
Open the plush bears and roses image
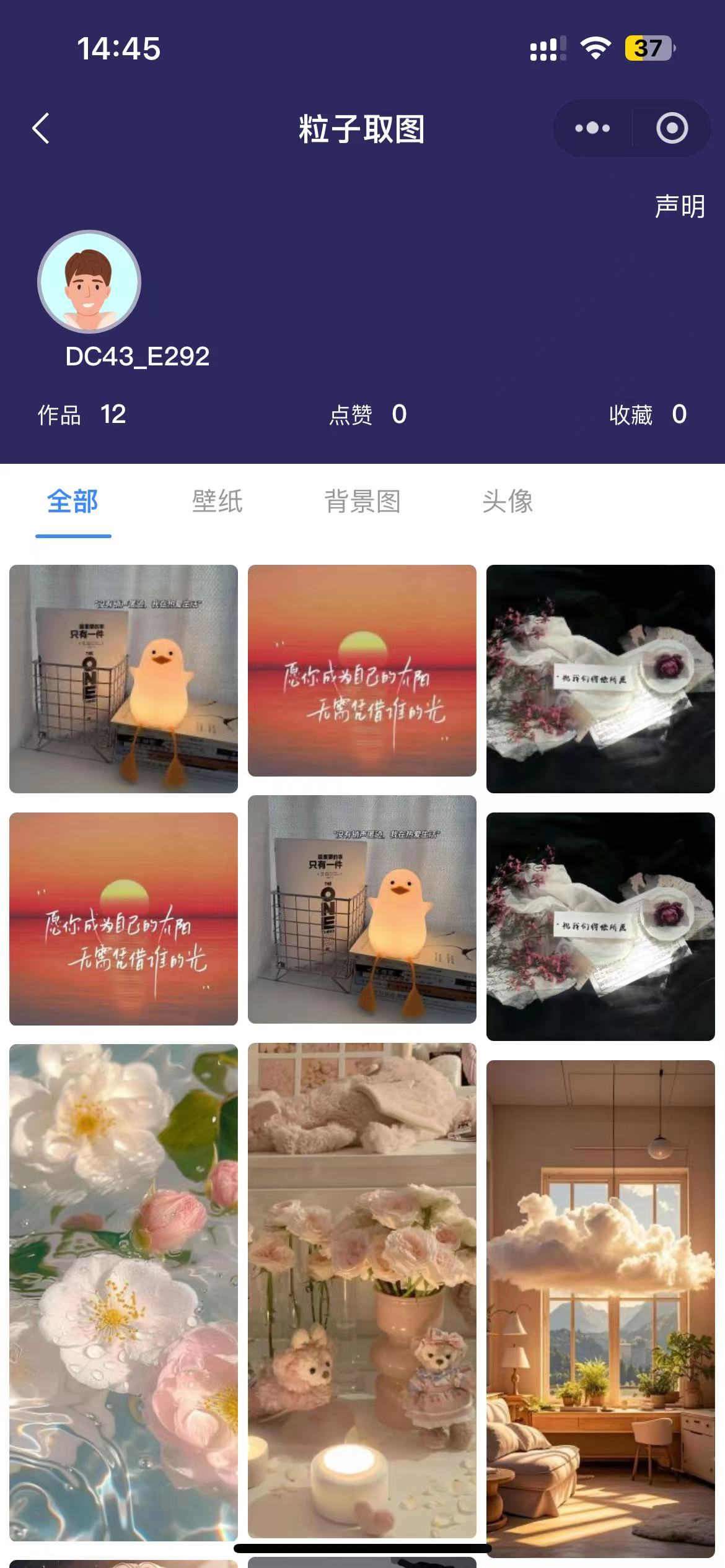[362, 1291]
